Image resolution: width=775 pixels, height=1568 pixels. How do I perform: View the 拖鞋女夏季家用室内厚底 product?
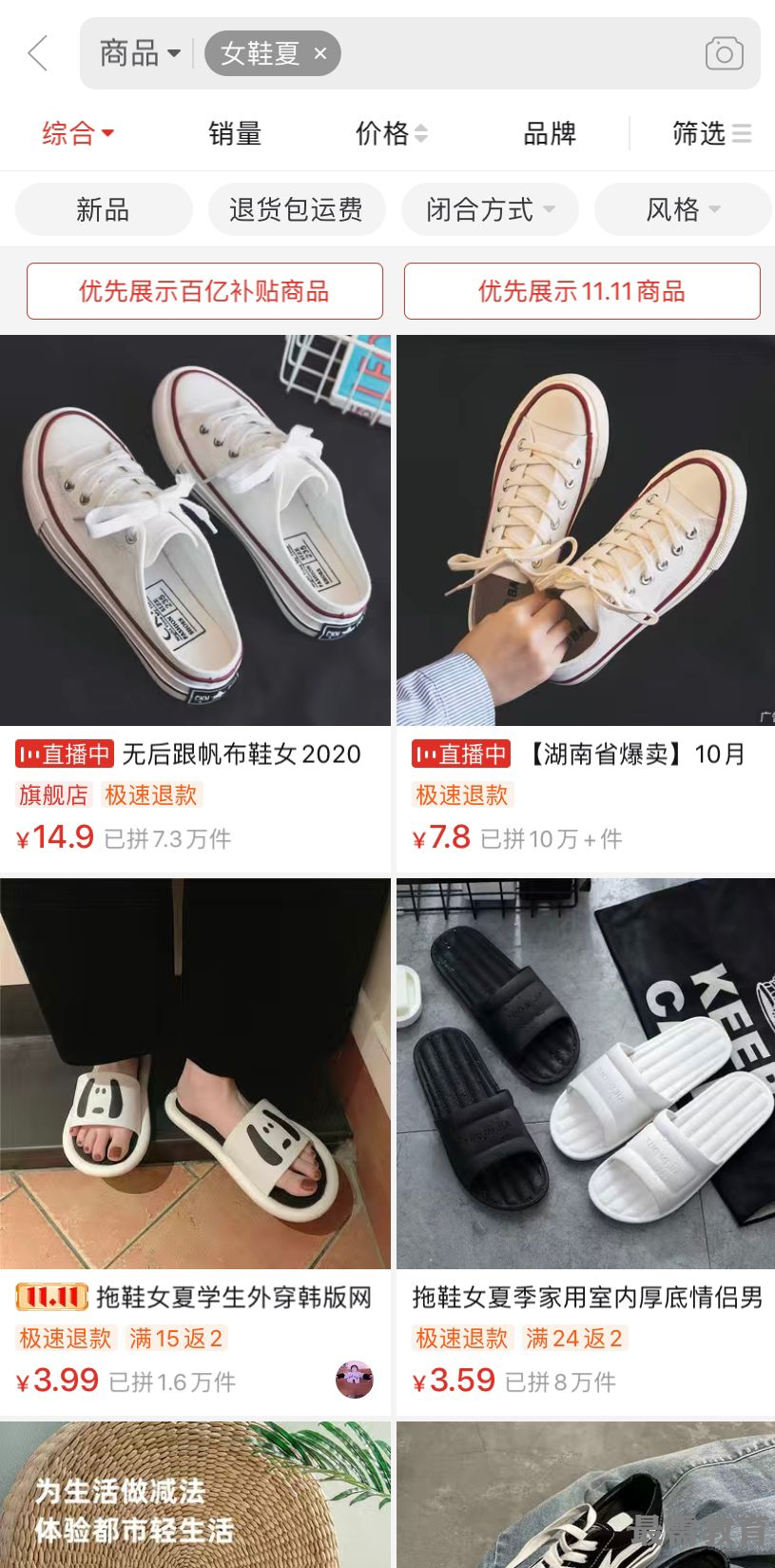585,1073
